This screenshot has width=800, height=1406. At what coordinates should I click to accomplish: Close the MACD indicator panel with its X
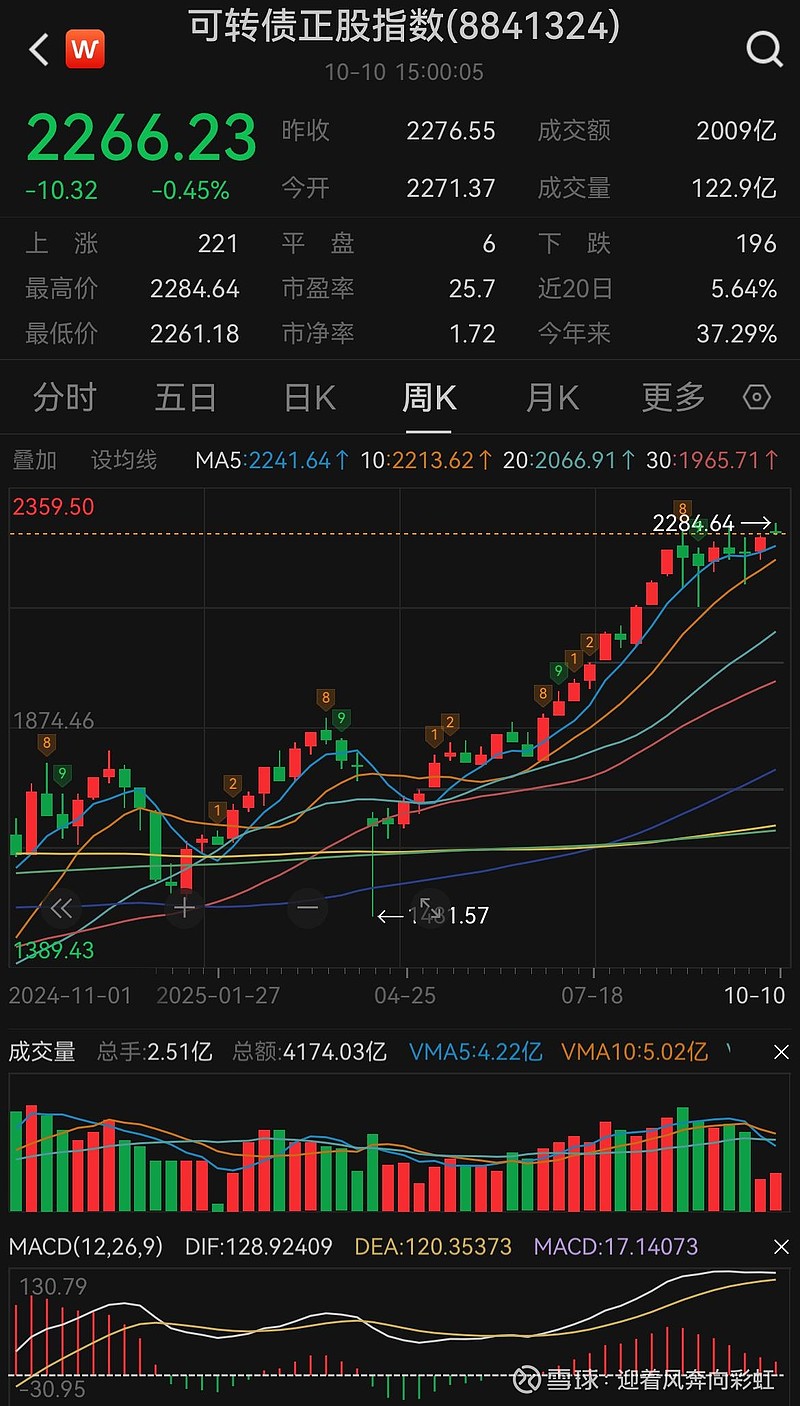tap(781, 1247)
